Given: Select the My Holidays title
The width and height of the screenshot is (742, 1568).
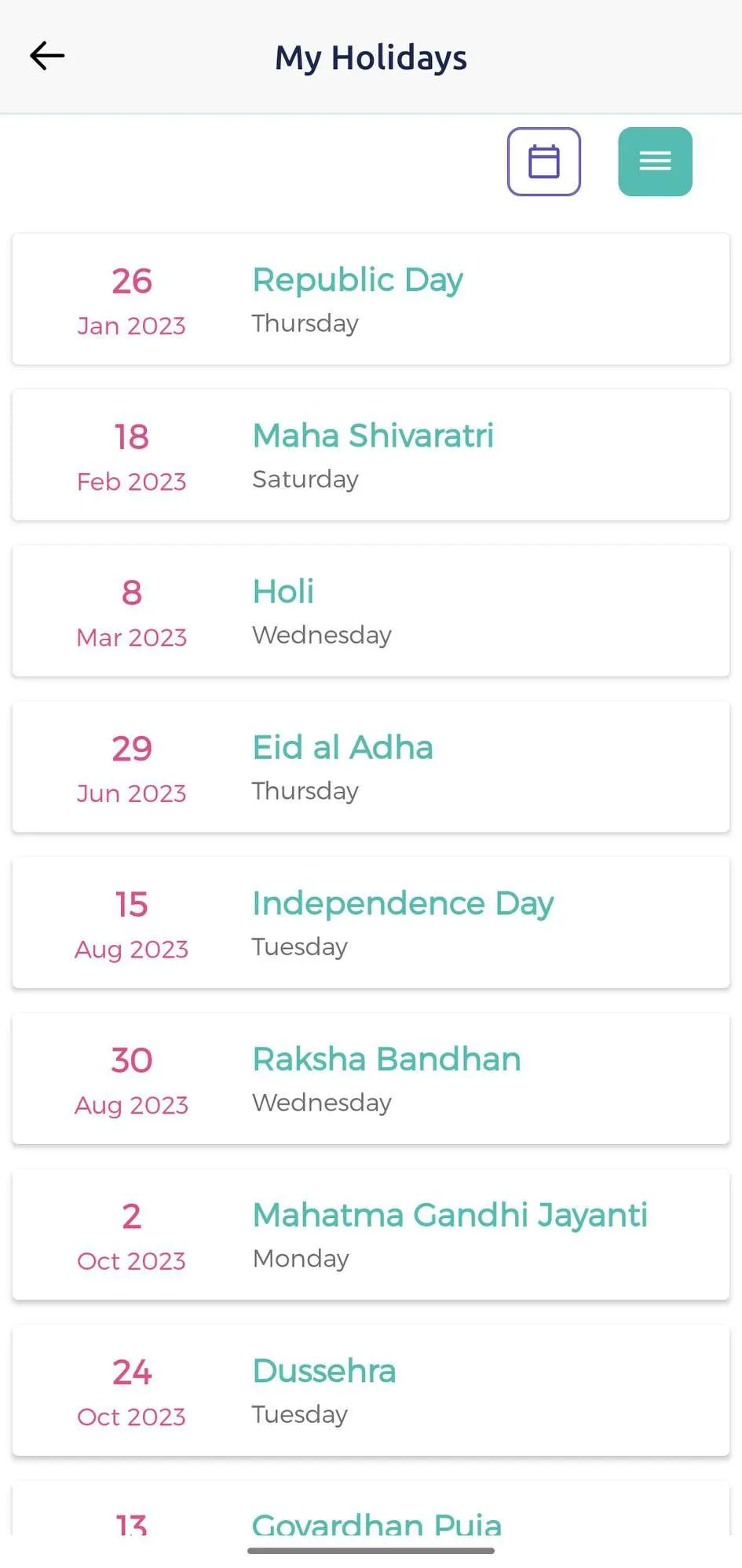Looking at the screenshot, I should pyautogui.click(x=370, y=57).
